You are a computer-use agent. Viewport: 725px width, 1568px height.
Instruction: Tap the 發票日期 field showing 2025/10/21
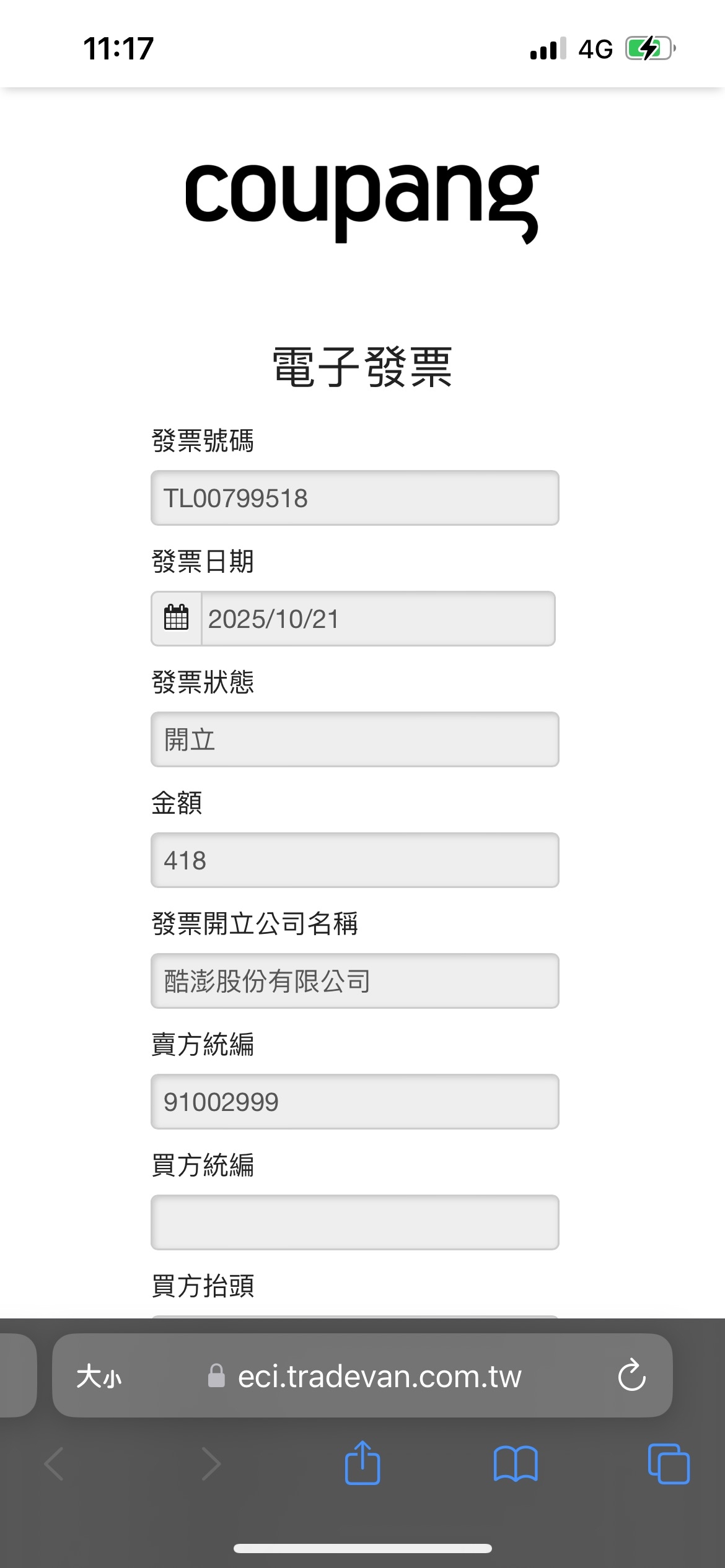click(x=378, y=619)
